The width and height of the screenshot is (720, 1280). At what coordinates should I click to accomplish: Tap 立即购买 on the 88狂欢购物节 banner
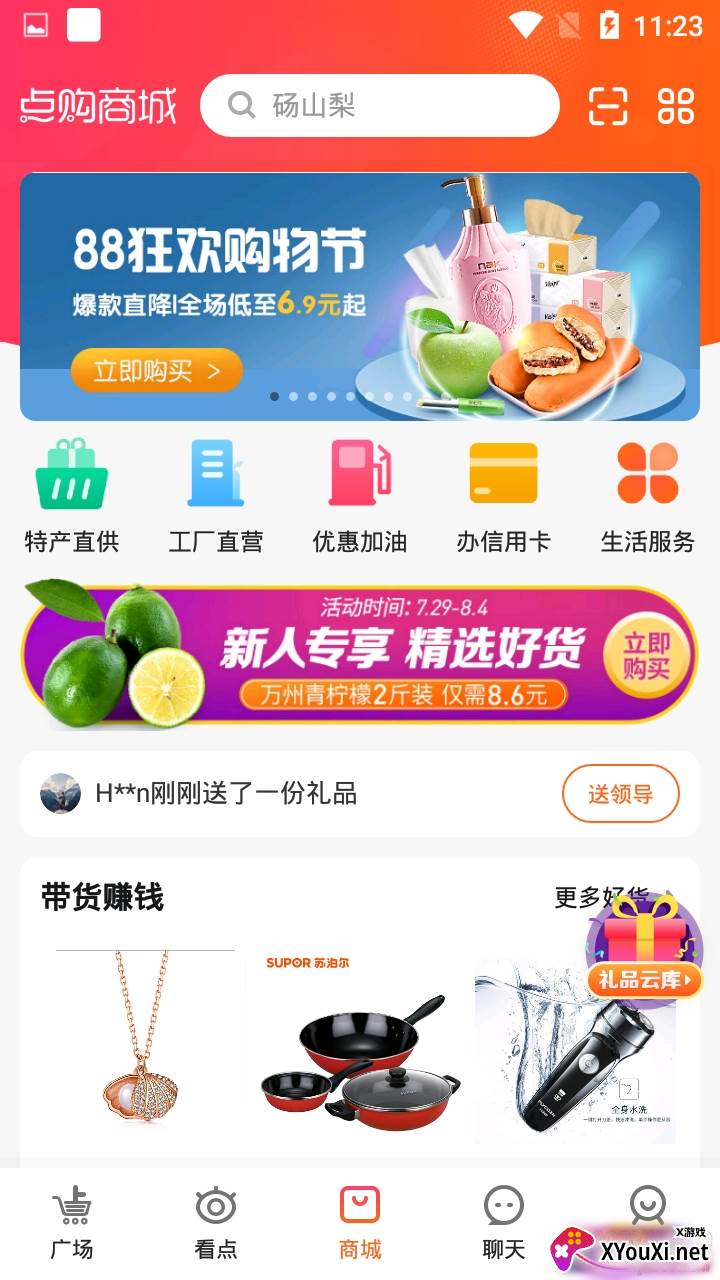tap(156, 371)
